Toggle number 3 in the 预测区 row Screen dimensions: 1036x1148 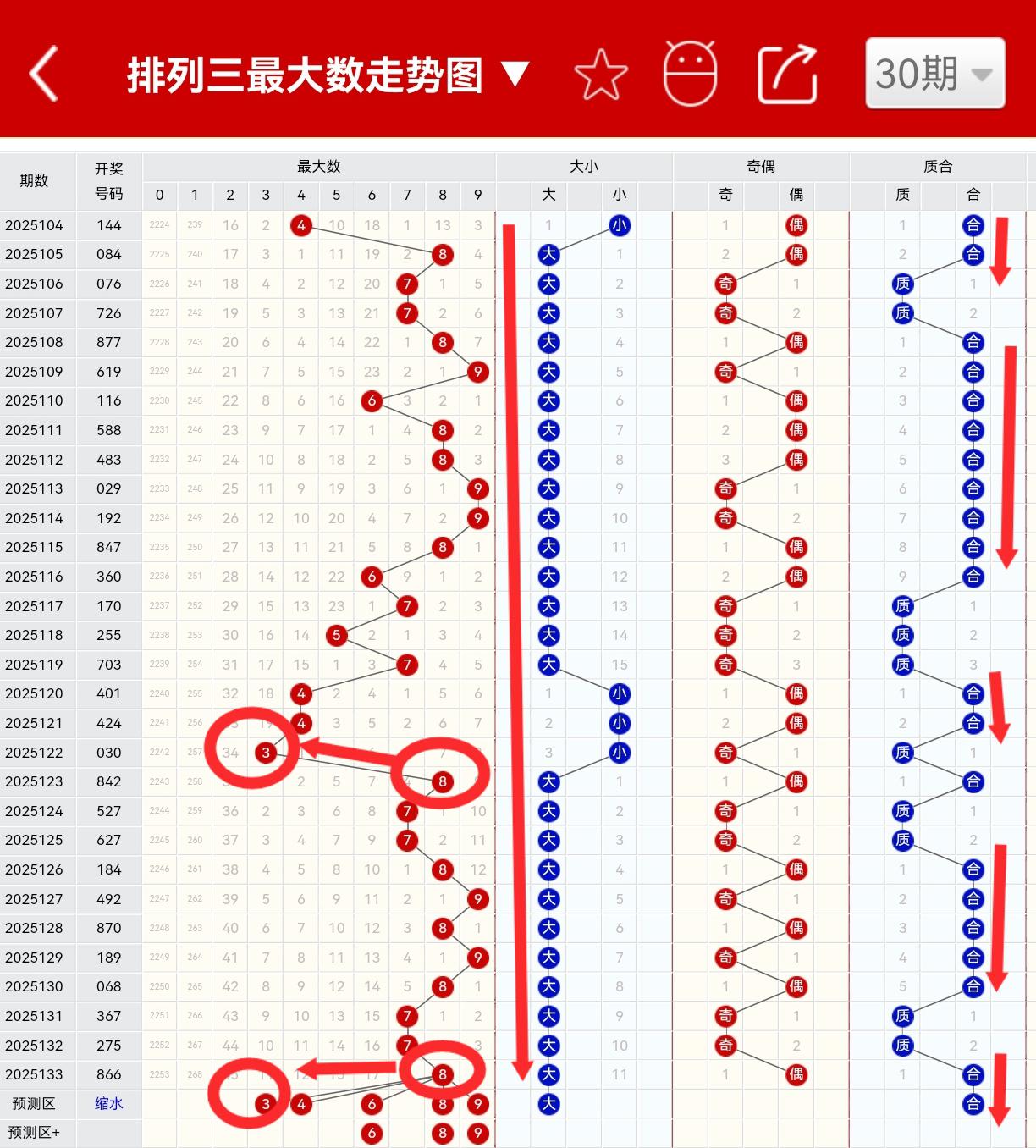pos(266,1103)
